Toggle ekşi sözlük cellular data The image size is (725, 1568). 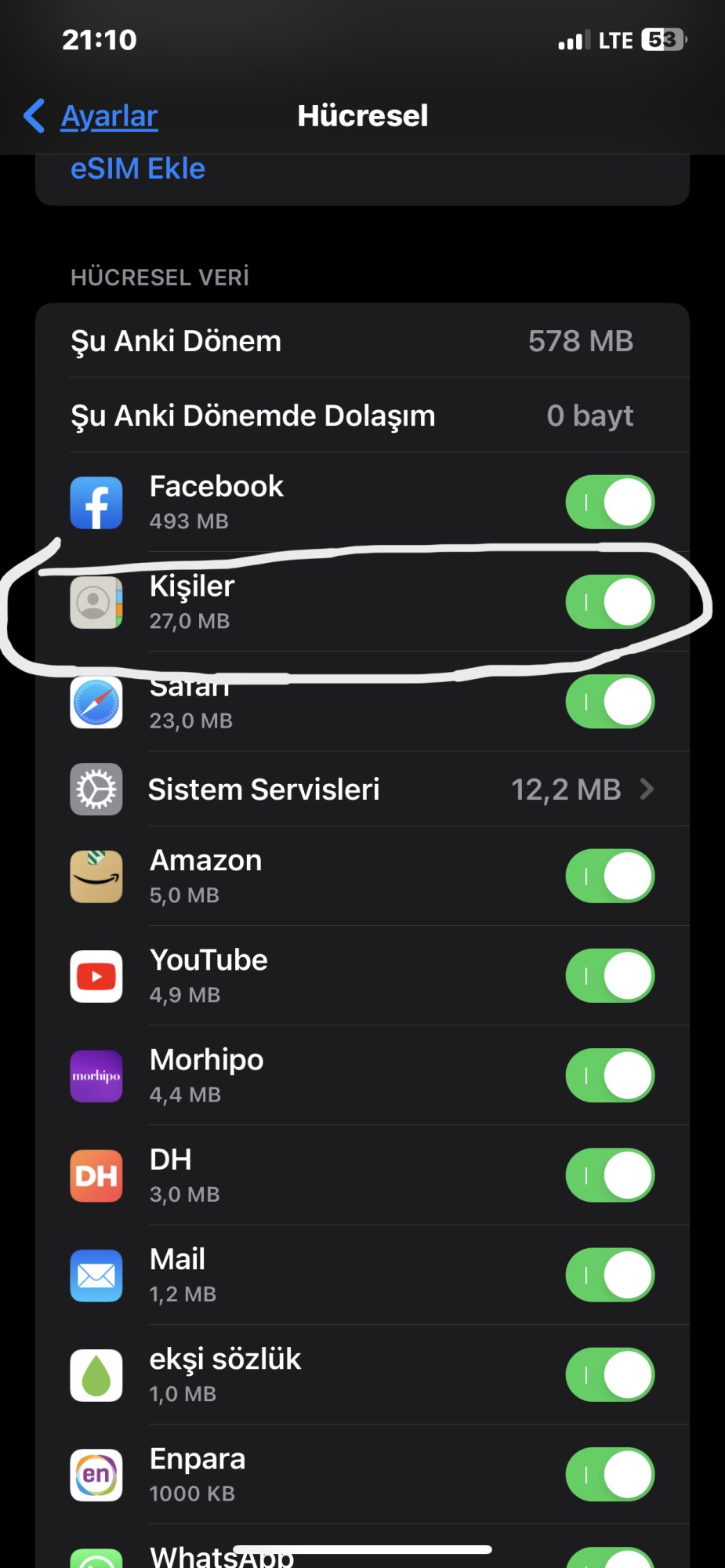coord(610,1375)
